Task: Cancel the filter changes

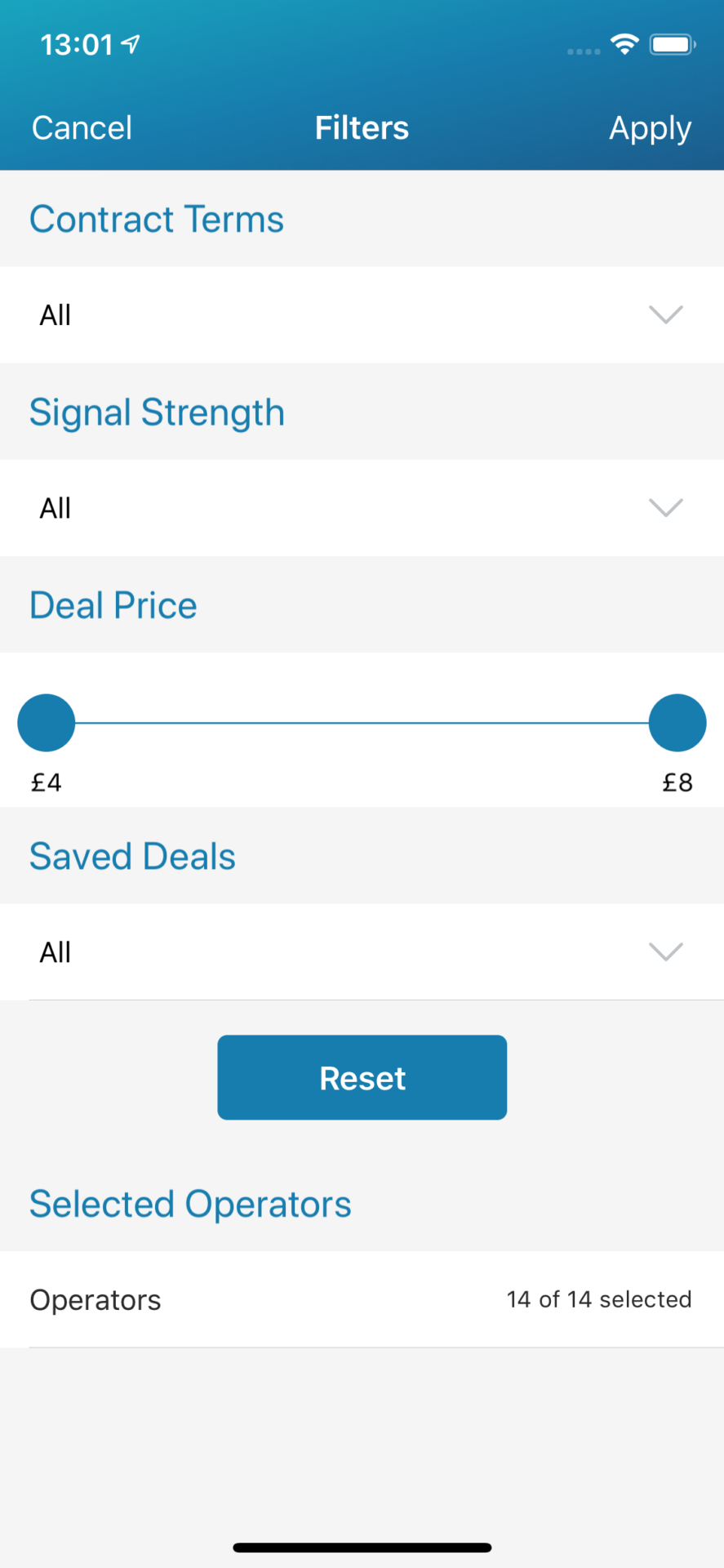Action: pos(82,128)
